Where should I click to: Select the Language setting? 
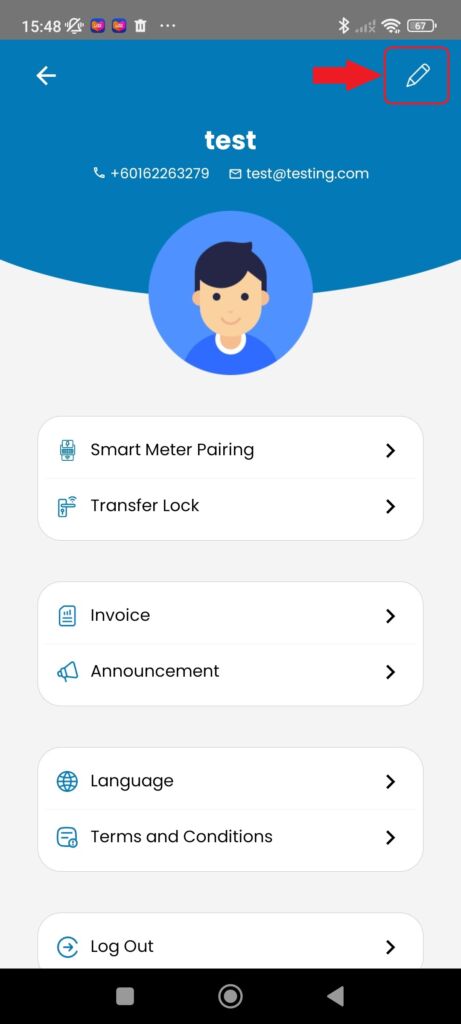230,782
